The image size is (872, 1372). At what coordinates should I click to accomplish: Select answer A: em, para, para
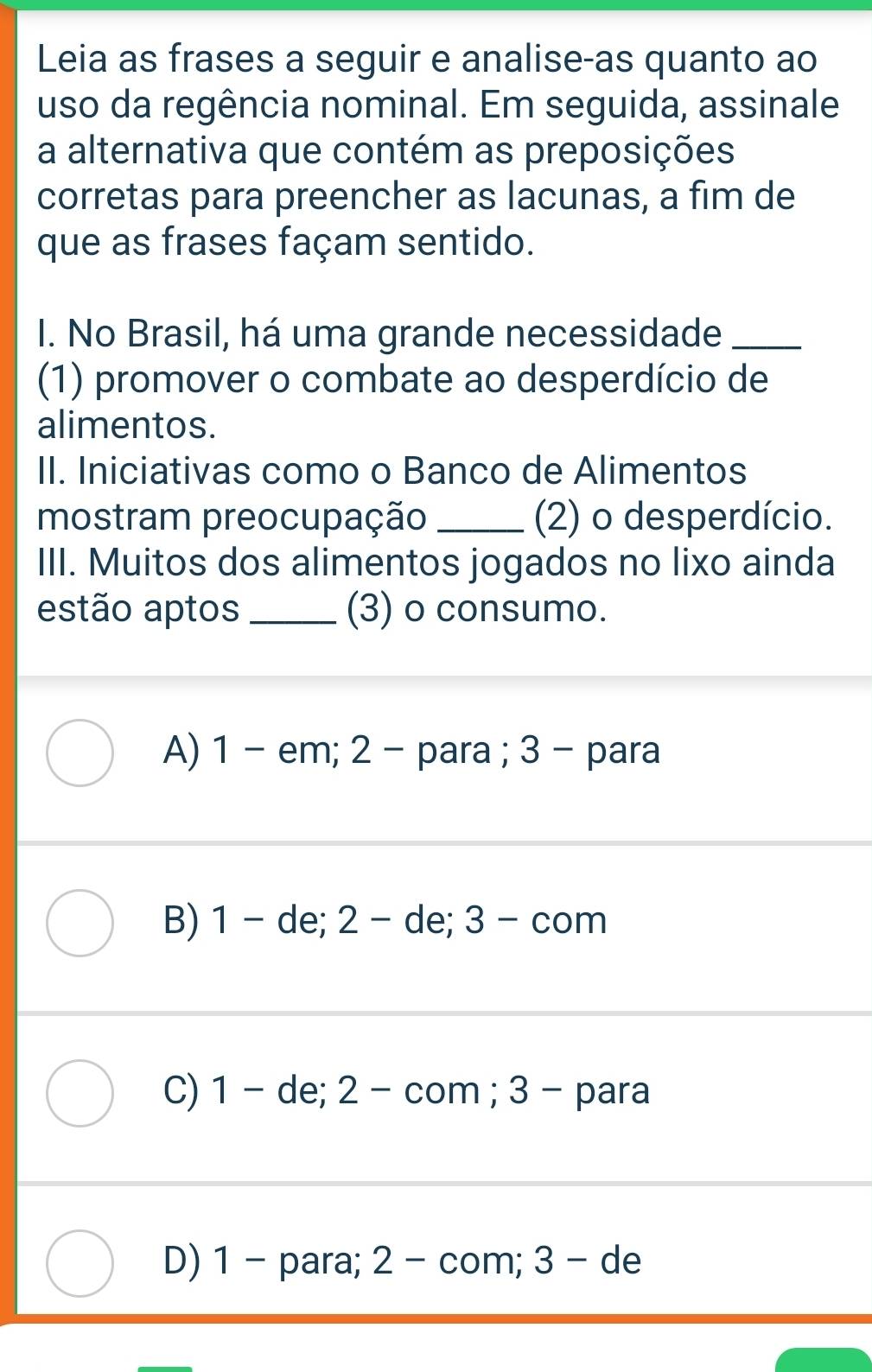(80, 753)
